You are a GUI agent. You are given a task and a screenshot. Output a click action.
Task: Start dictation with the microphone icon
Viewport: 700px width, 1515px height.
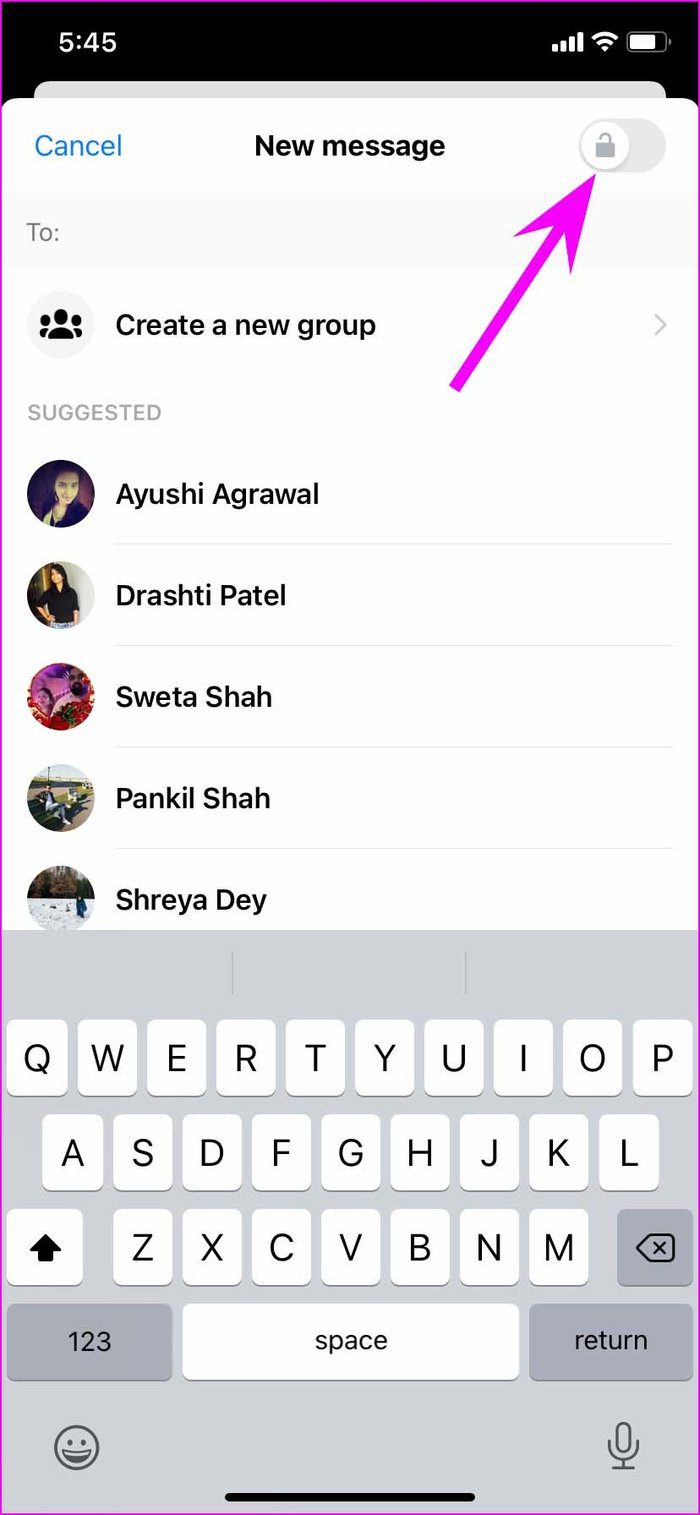(624, 1447)
